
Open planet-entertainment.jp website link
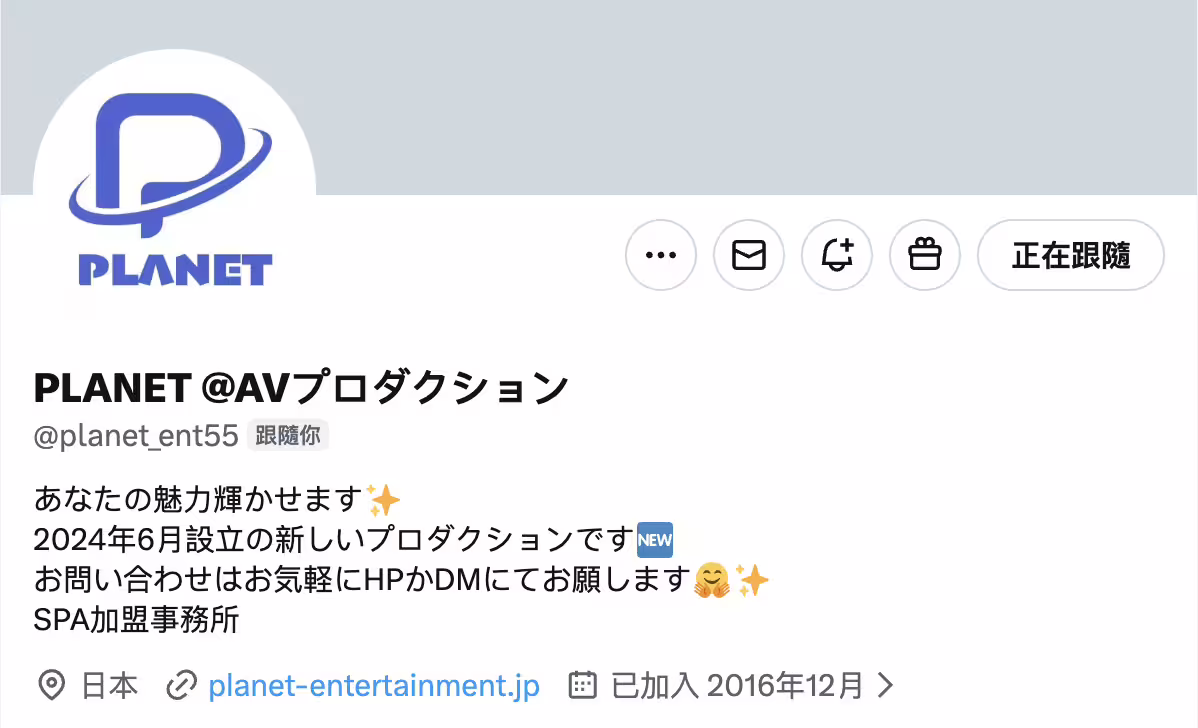pyautogui.click(x=374, y=685)
